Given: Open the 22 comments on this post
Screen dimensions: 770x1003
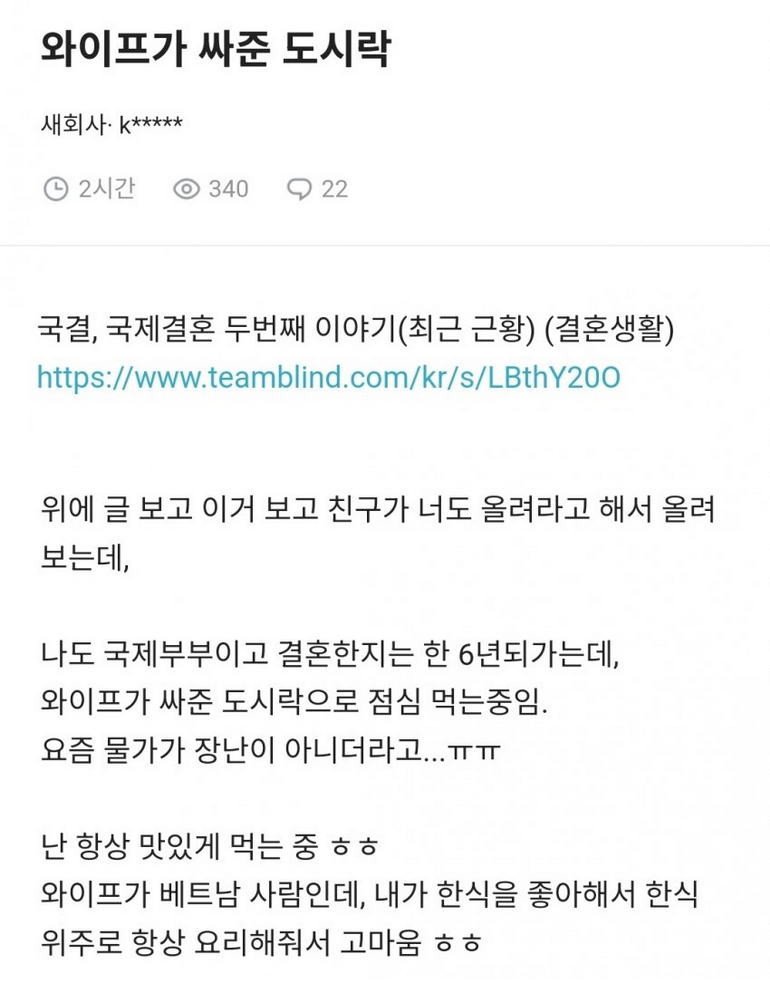Looking at the screenshot, I should pyautogui.click(x=317, y=189).
